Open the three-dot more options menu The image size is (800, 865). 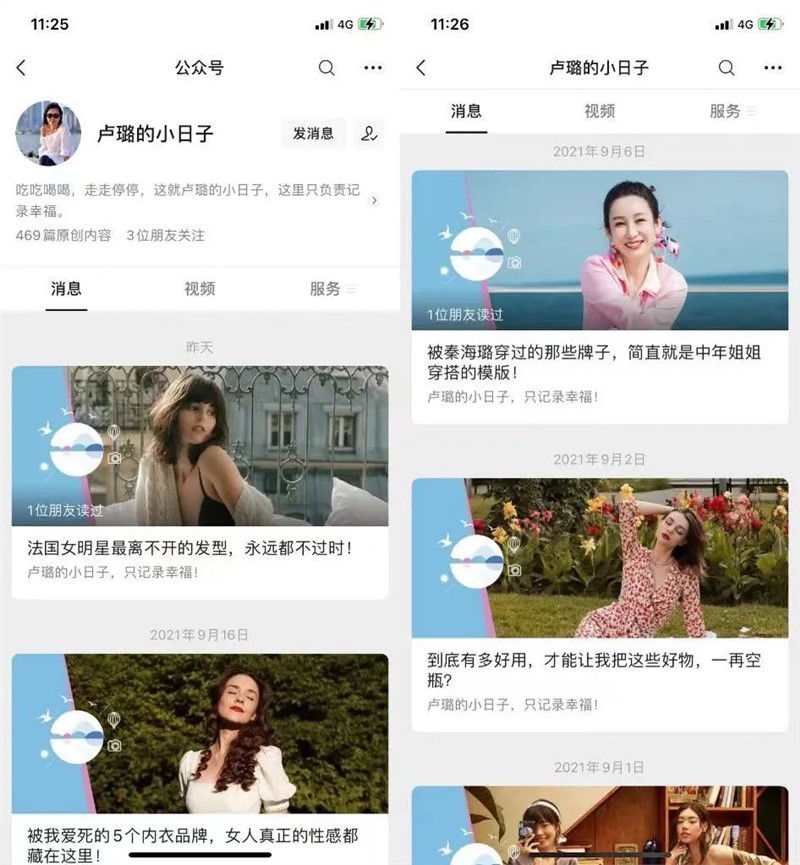[x=373, y=68]
